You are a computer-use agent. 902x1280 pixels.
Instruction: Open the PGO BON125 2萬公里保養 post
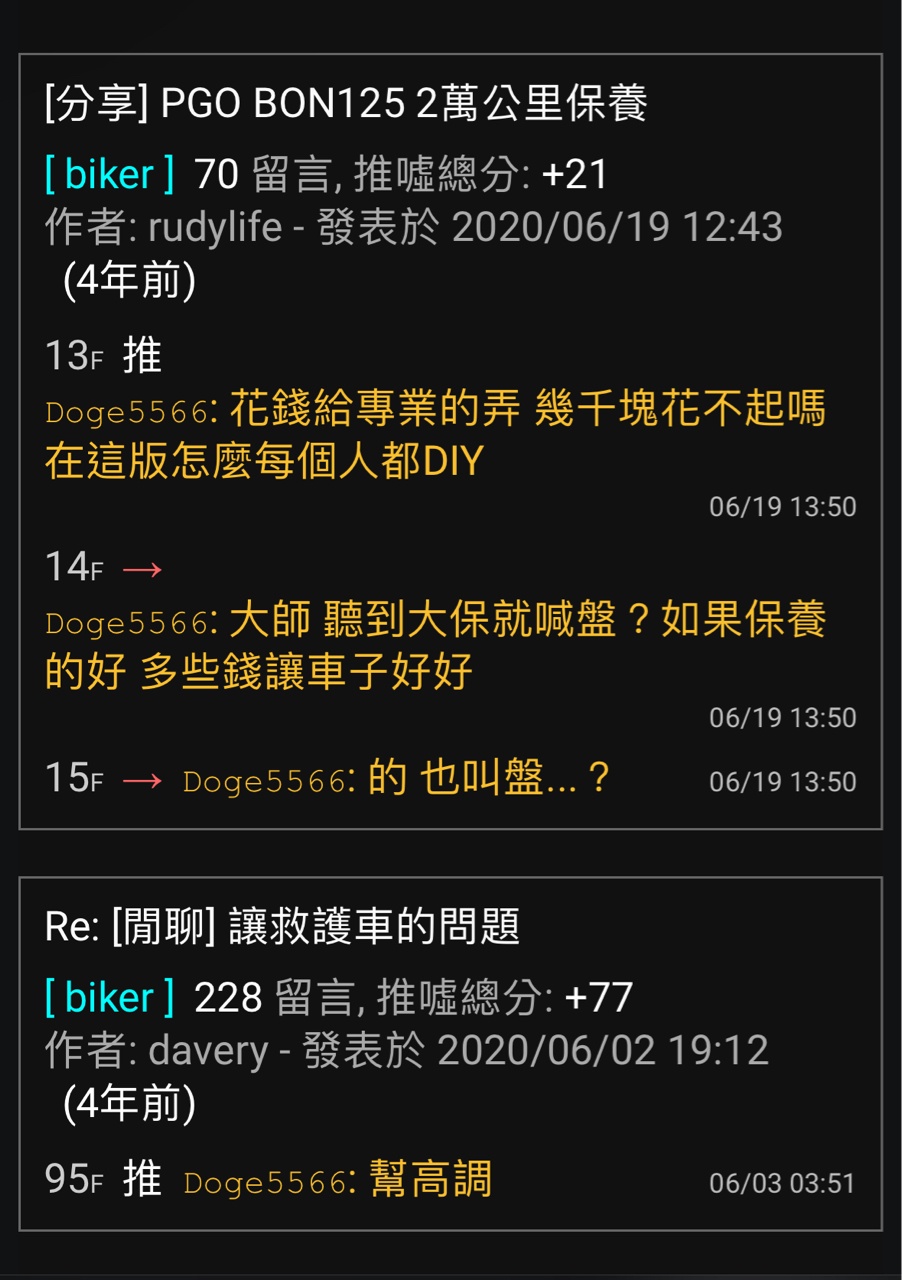[x=347, y=104]
